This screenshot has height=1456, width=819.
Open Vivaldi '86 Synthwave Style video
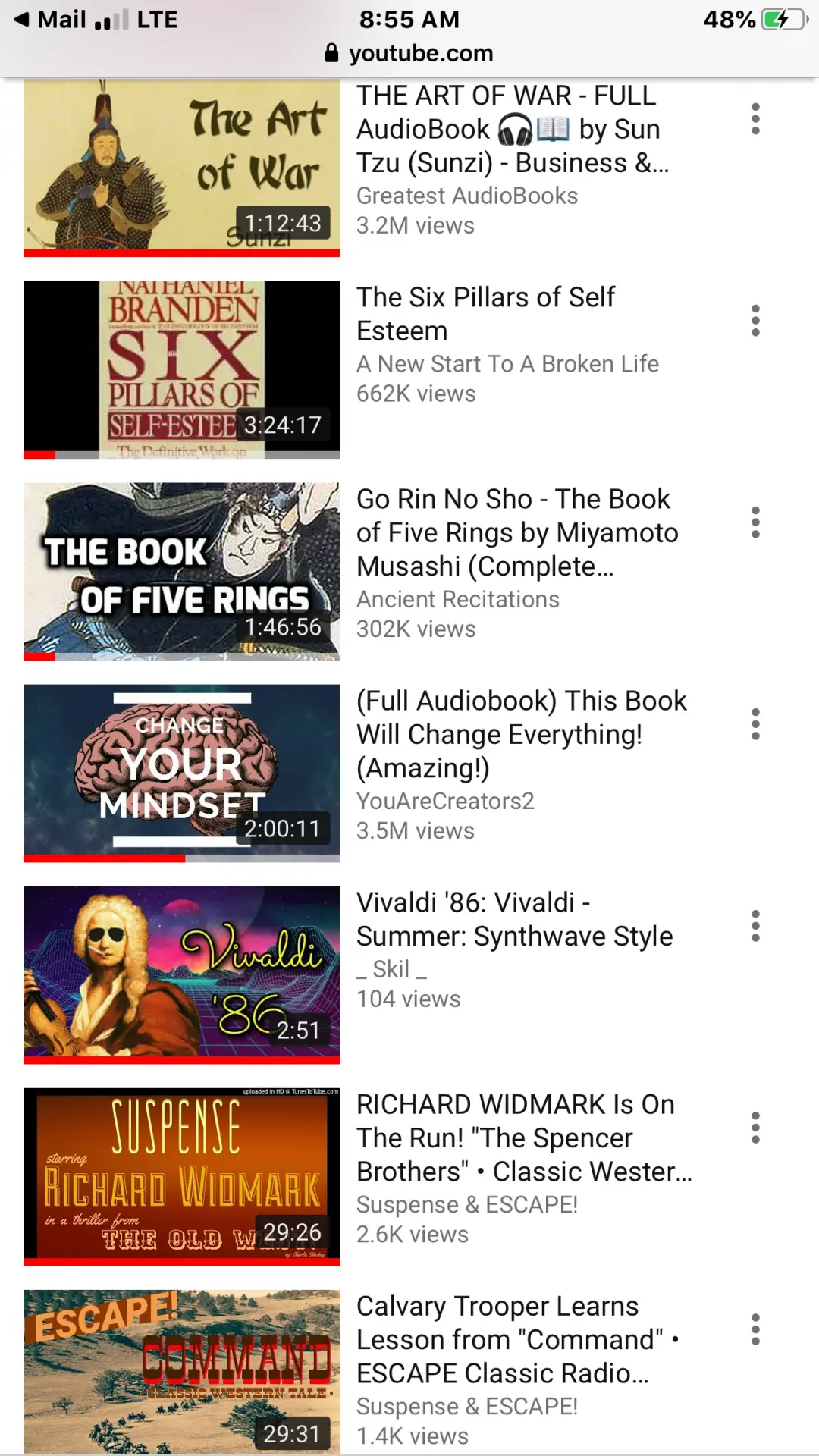(182, 974)
